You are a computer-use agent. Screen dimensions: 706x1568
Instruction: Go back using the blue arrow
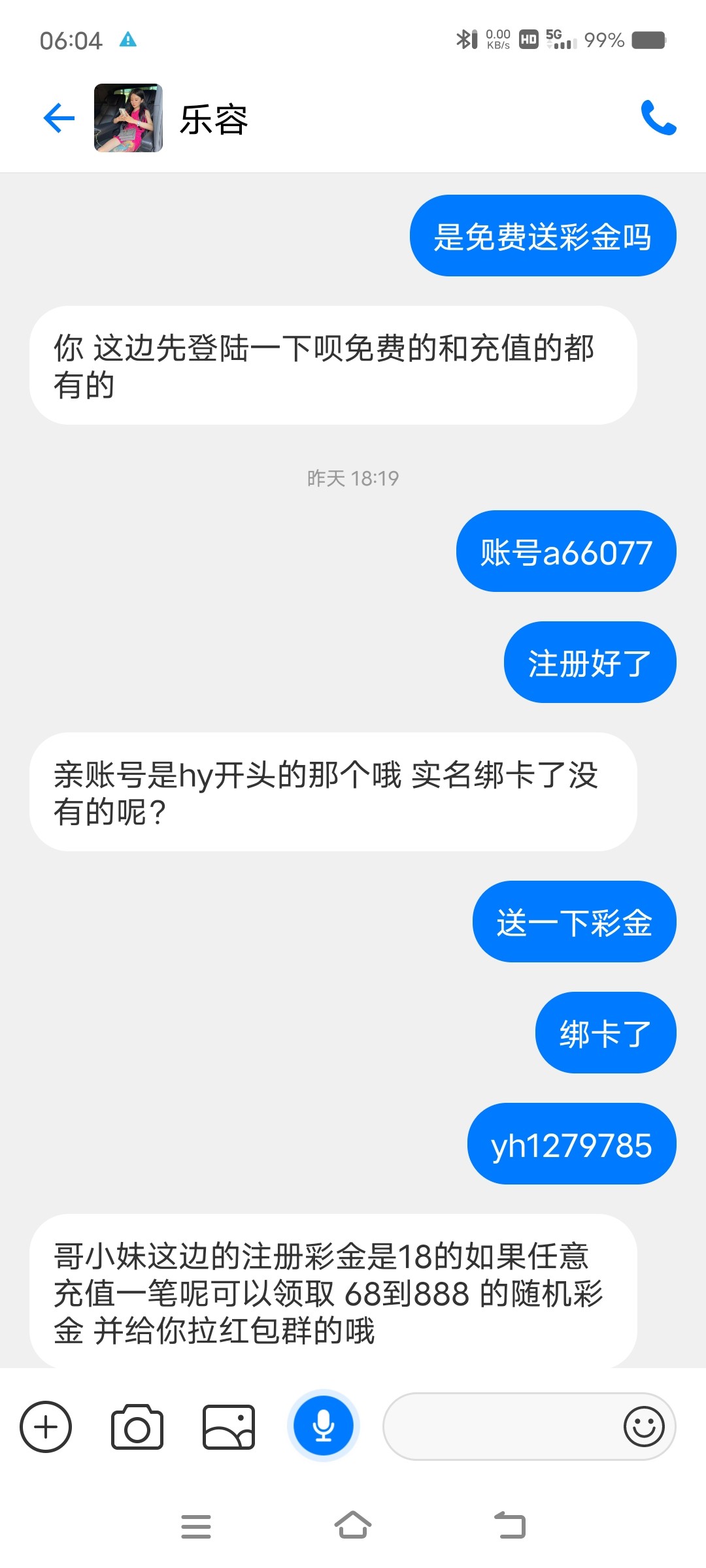[59, 118]
